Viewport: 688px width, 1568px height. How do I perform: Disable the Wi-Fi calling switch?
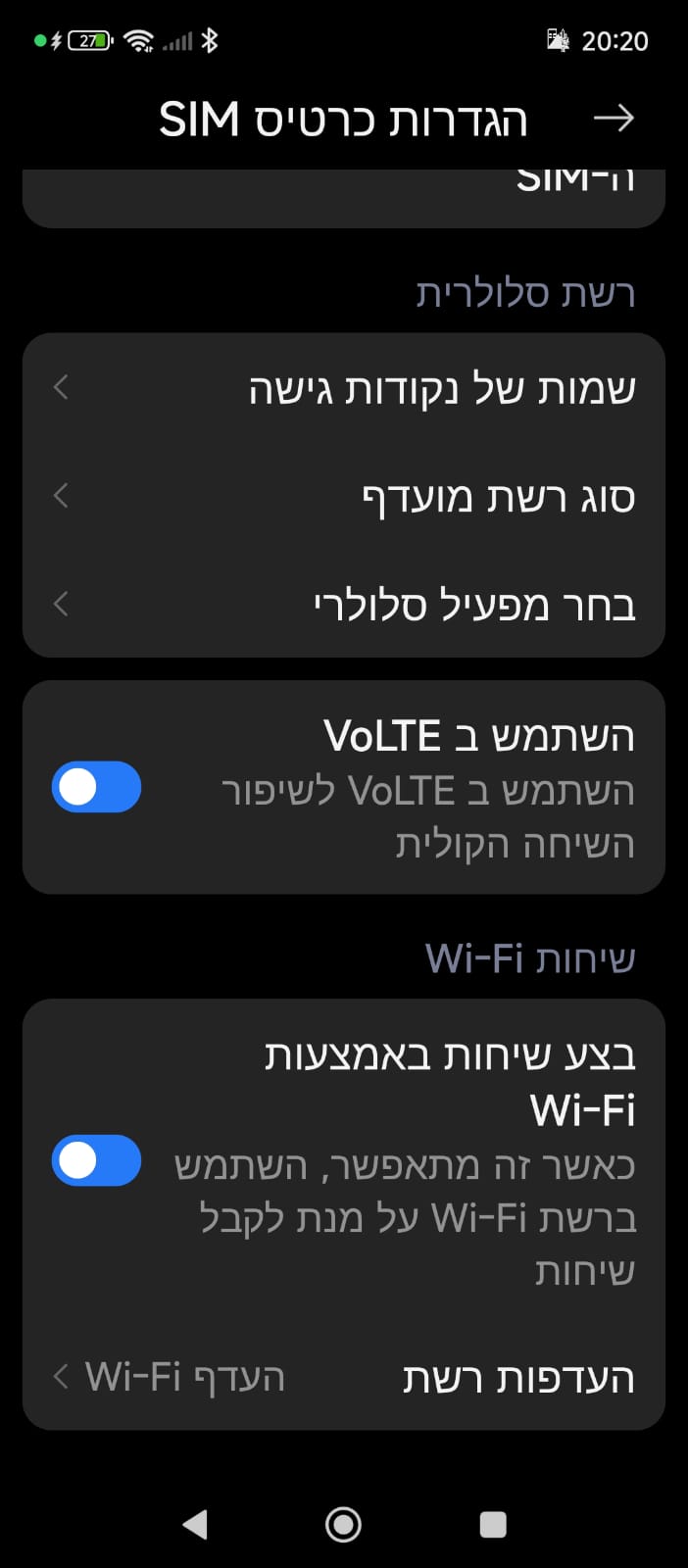[x=96, y=1160]
